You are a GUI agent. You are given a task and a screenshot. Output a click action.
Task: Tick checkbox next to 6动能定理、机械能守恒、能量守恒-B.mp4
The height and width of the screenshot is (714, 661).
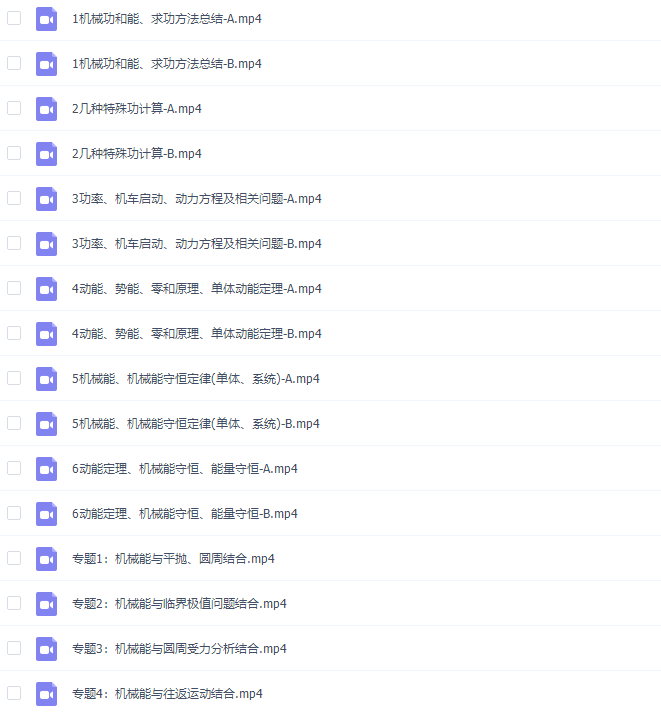coord(14,513)
